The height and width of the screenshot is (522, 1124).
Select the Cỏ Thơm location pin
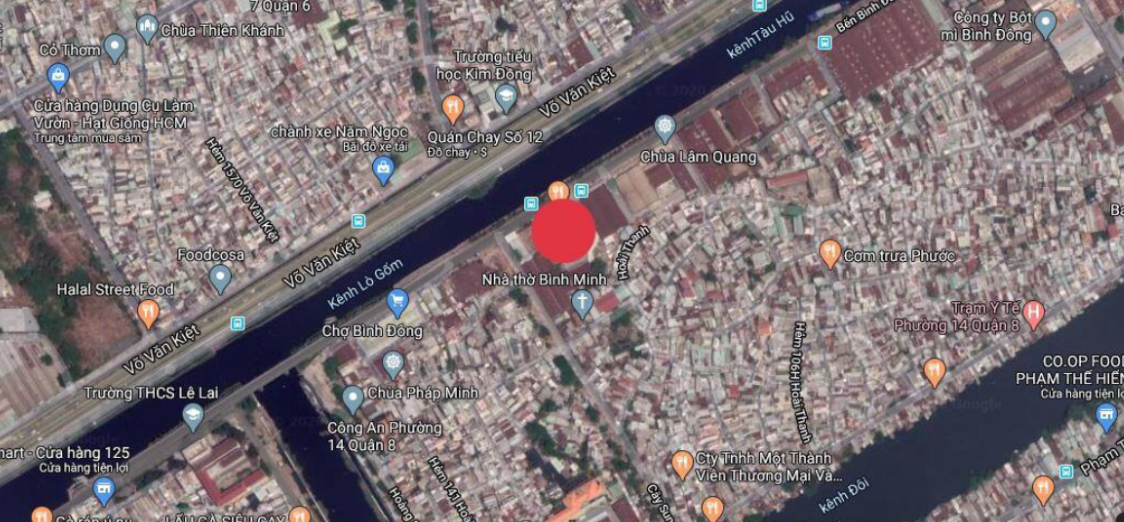pyautogui.click(x=115, y=46)
